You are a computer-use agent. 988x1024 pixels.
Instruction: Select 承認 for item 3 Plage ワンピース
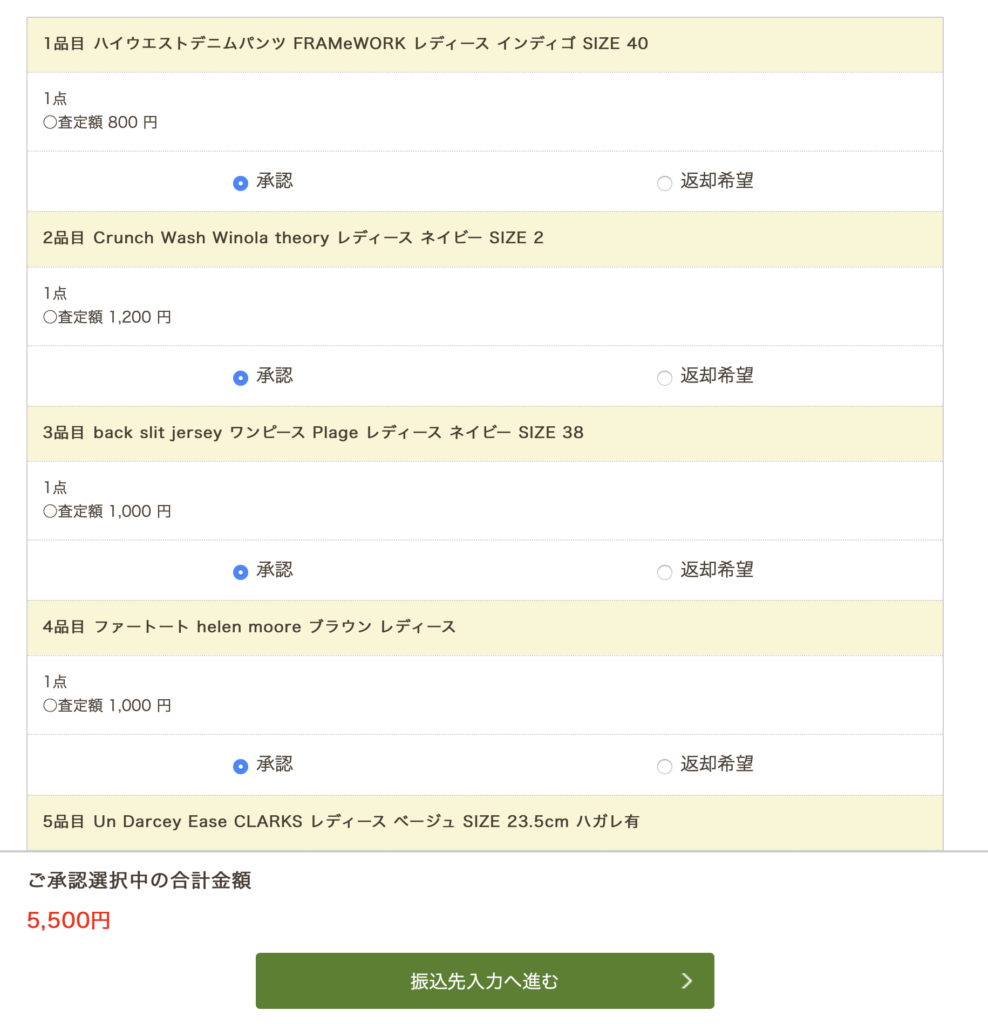(240, 572)
